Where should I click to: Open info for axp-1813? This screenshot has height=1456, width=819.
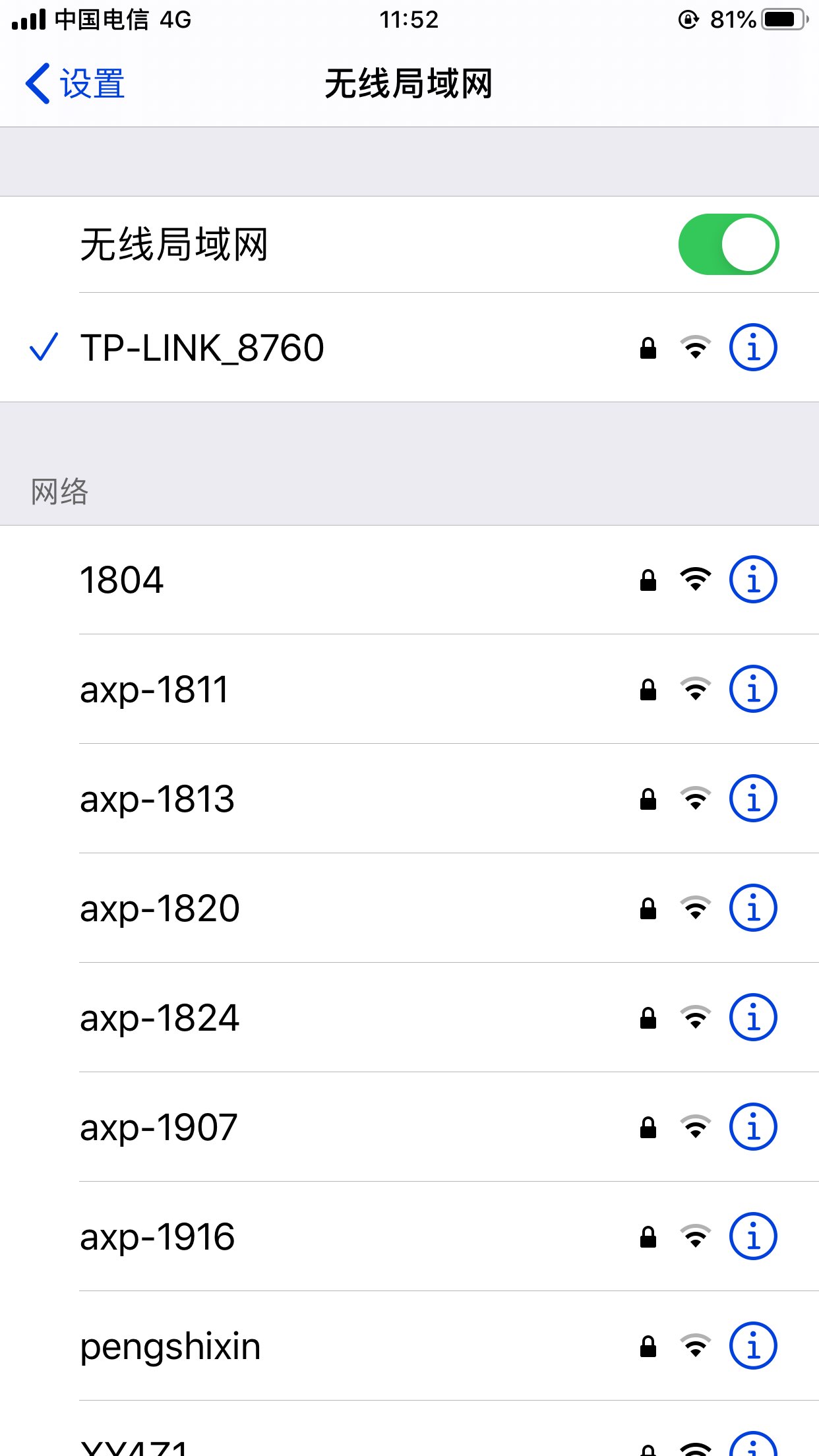(x=753, y=799)
